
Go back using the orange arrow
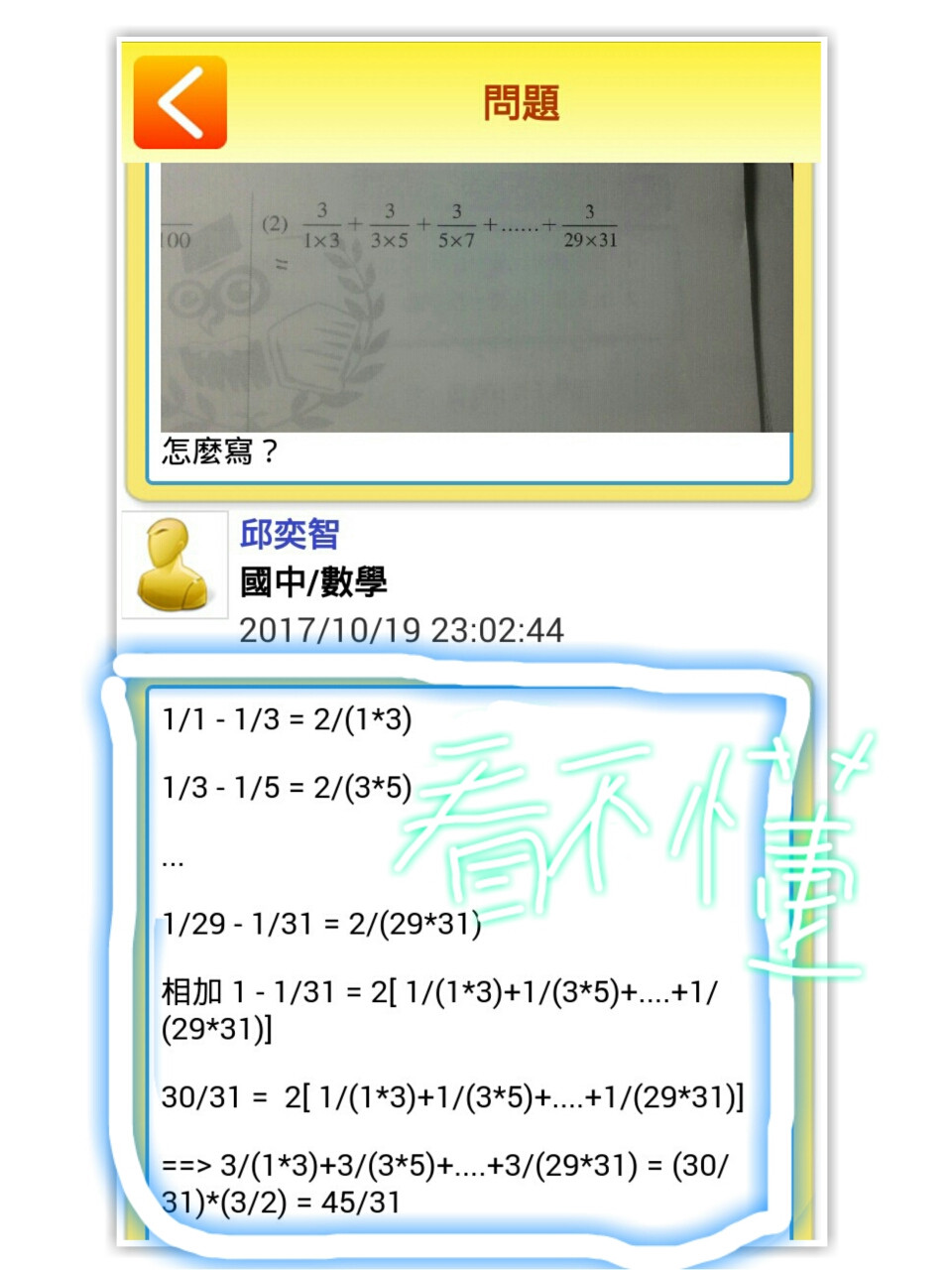pyautogui.click(x=180, y=102)
